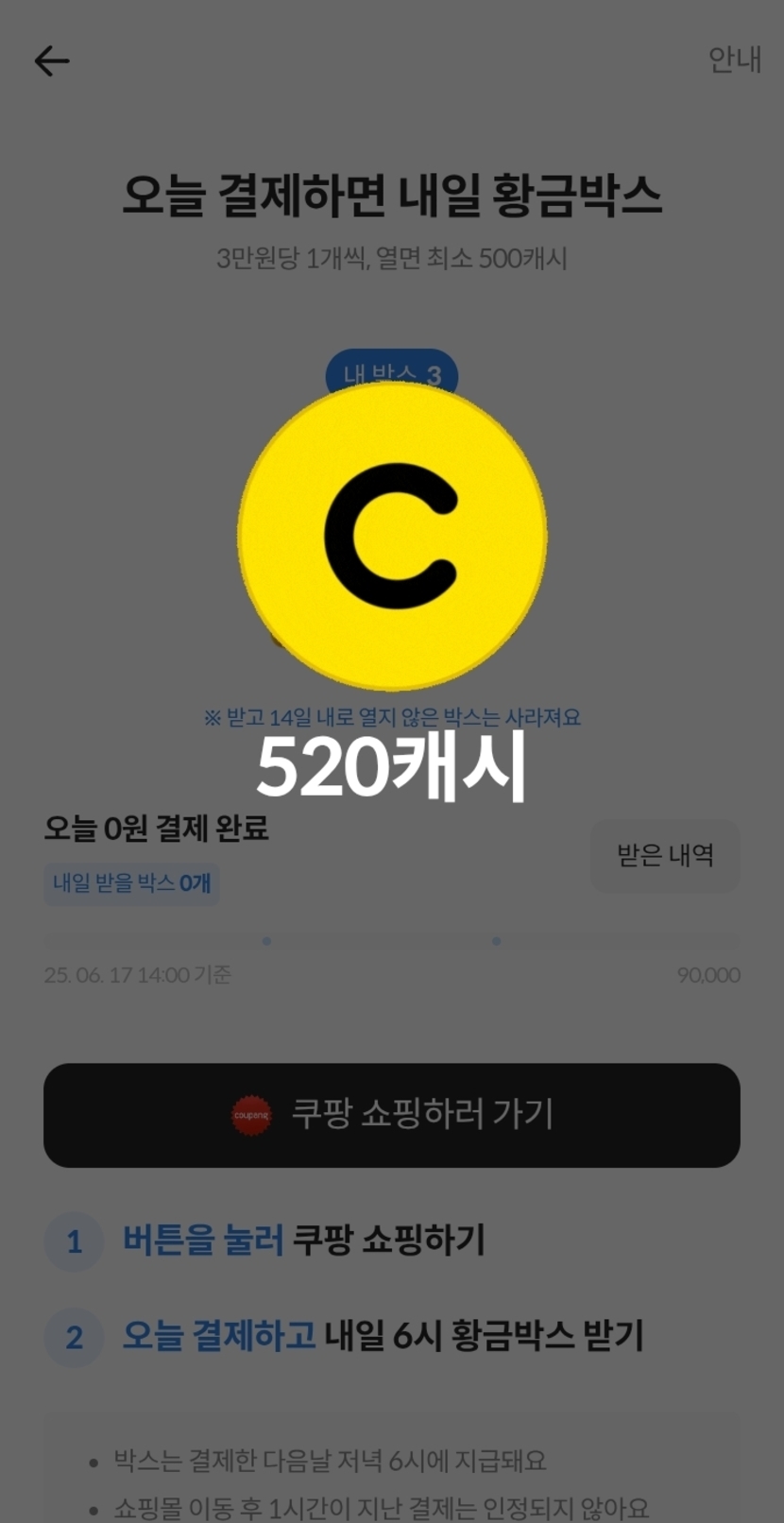Go back with the arrow icon

pos(52,61)
